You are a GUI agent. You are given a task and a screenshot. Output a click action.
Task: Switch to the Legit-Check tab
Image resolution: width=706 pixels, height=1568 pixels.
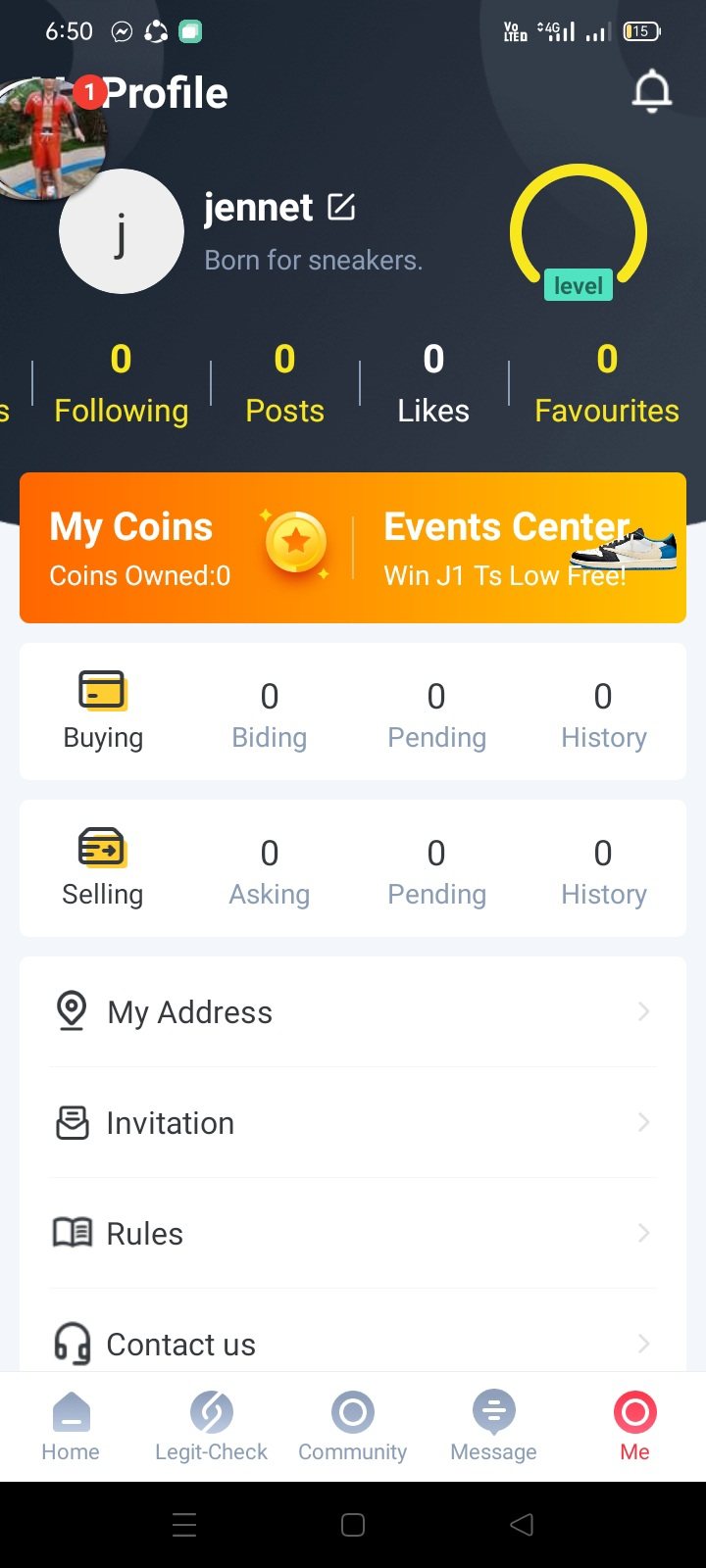(x=211, y=1426)
